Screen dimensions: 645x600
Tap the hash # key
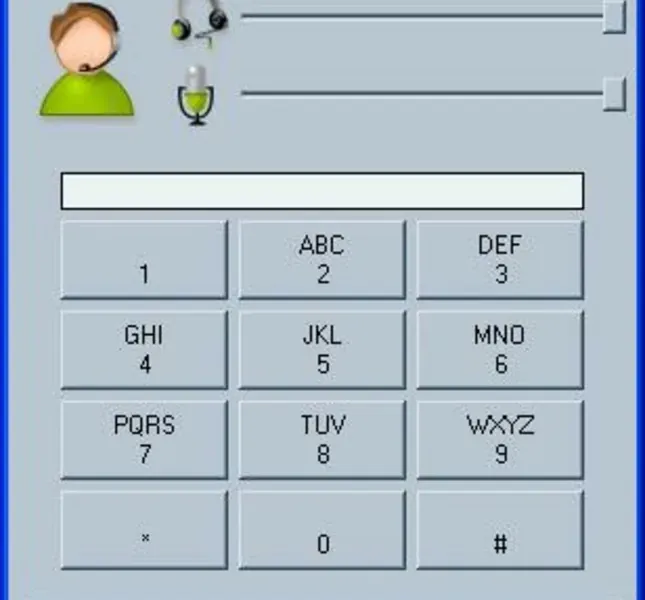[500, 530]
